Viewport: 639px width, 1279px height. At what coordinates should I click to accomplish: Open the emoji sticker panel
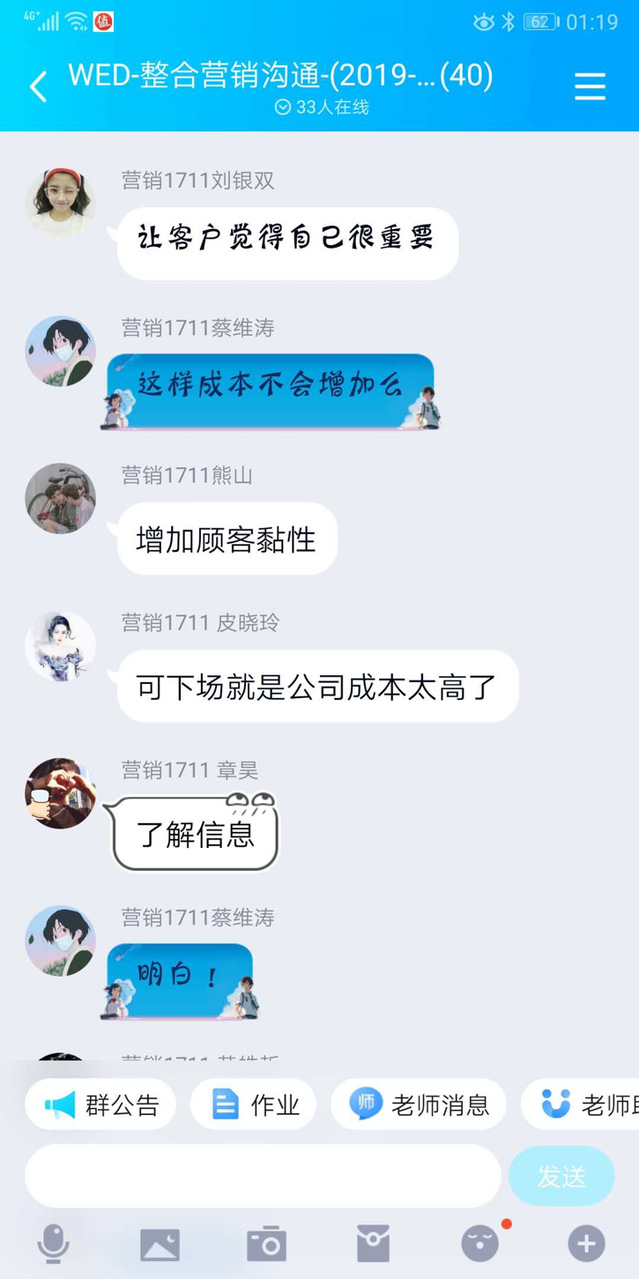pyautogui.click(x=480, y=1244)
